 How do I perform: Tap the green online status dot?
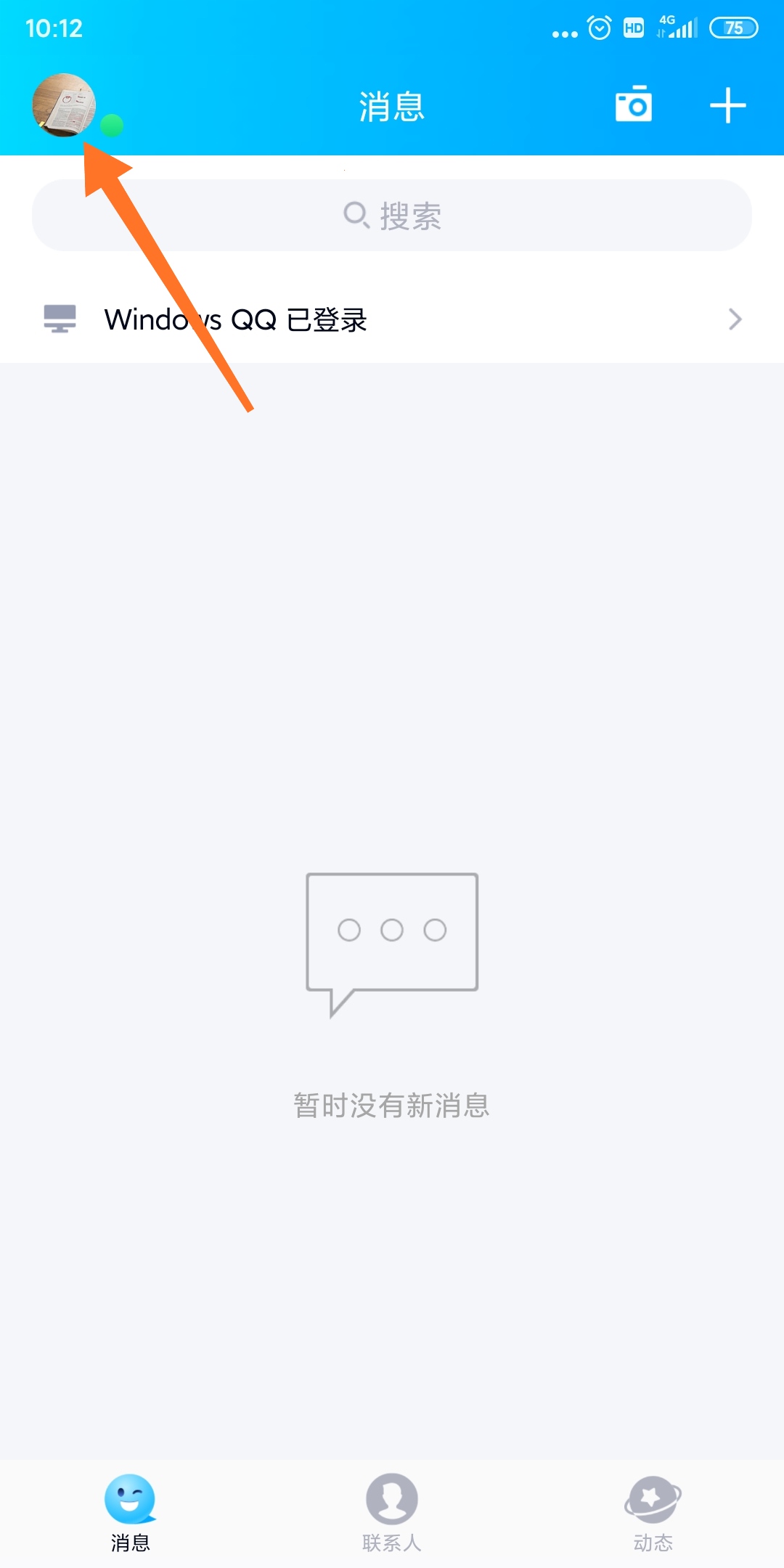click(x=112, y=125)
